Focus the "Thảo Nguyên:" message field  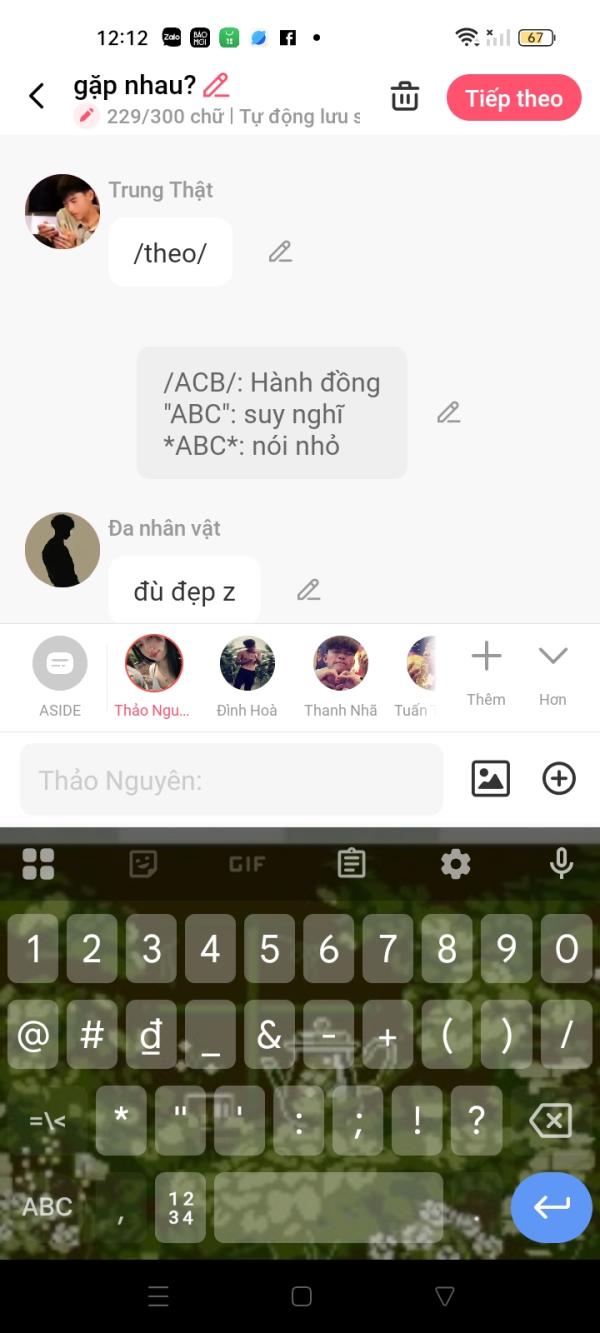click(x=231, y=779)
